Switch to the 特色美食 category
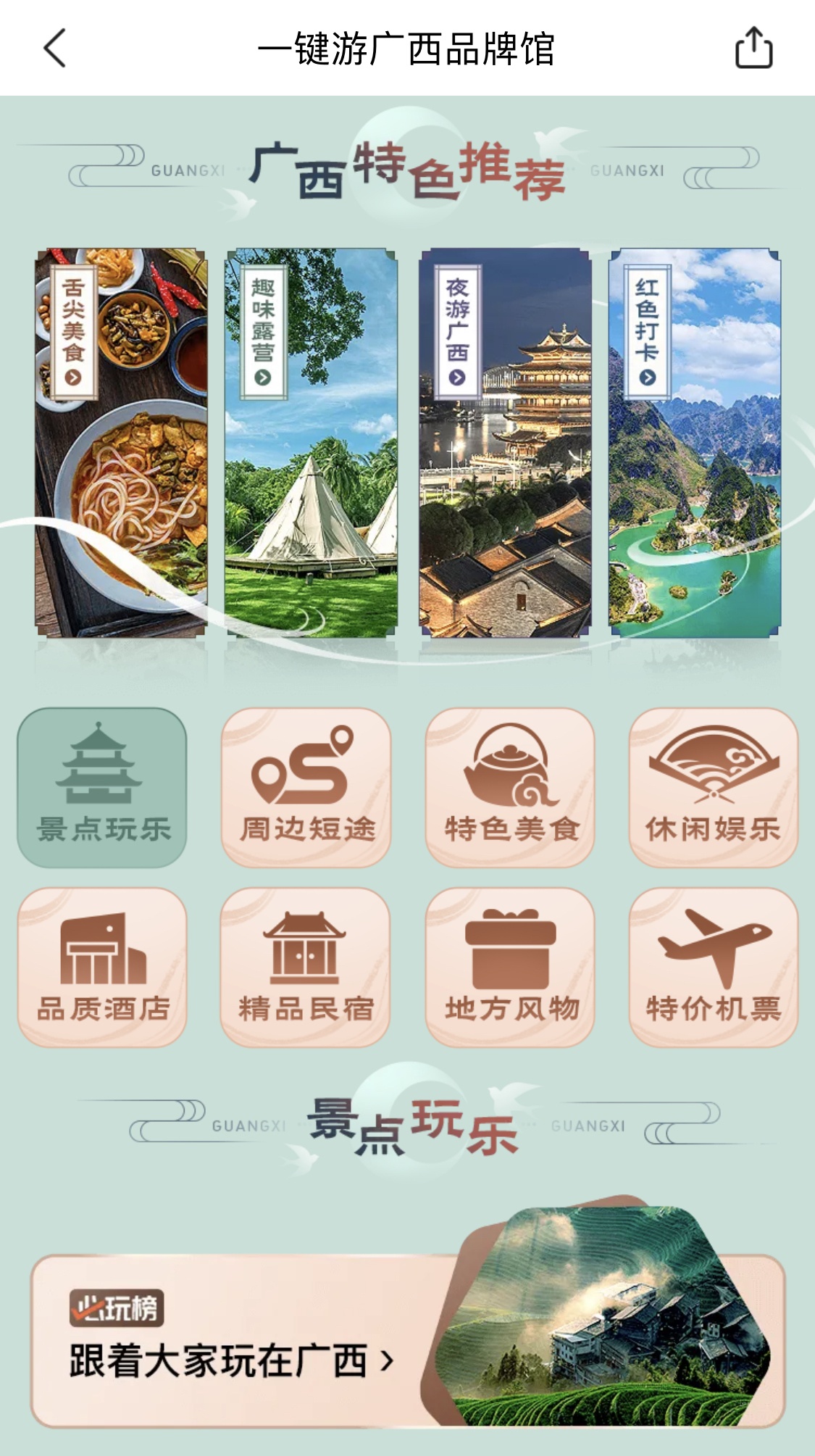Image resolution: width=815 pixels, height=1456 pixels. tap(510, 788)
